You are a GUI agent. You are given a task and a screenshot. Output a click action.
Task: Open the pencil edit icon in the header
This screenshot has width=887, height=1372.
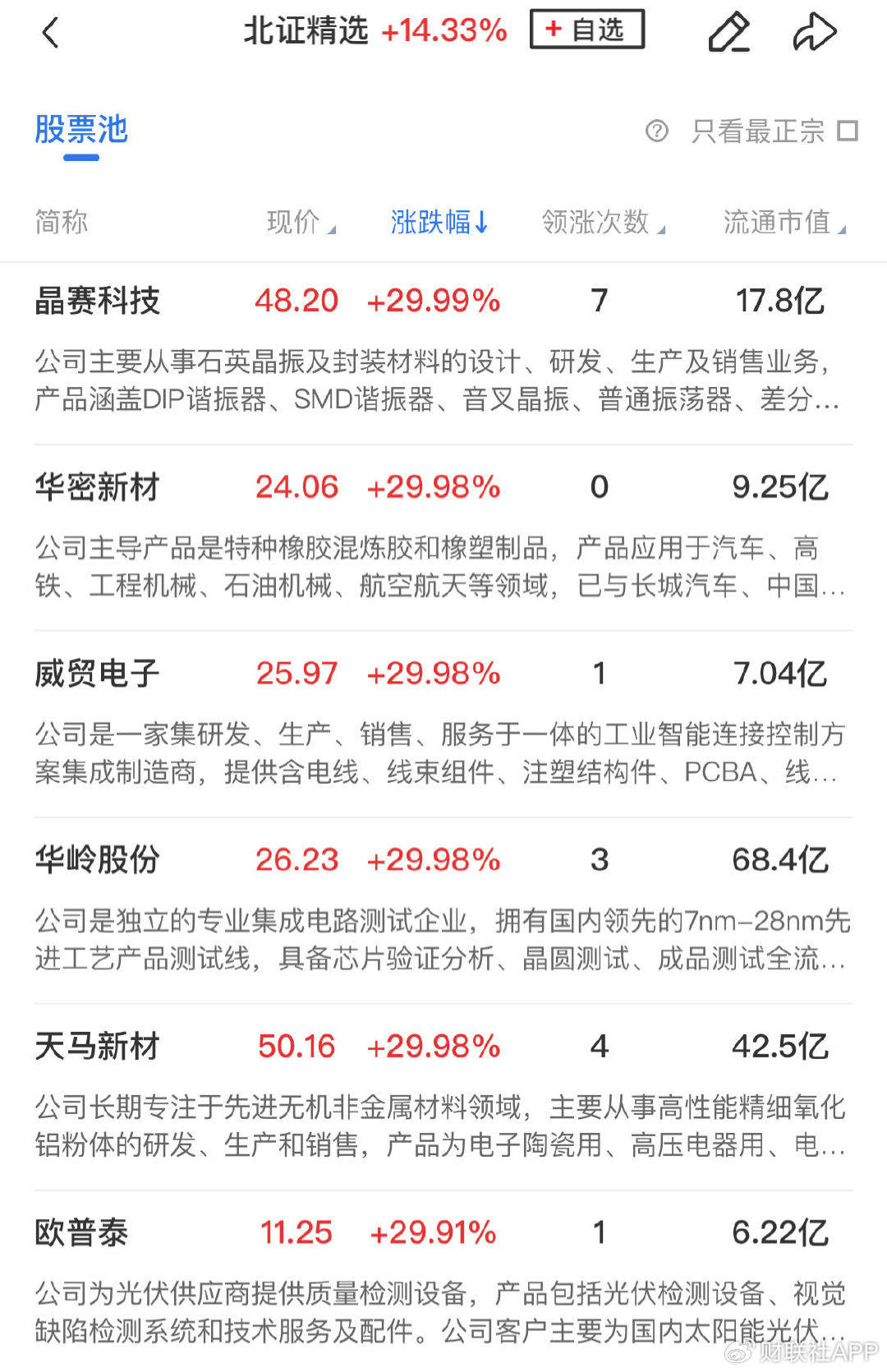[728, 31]
